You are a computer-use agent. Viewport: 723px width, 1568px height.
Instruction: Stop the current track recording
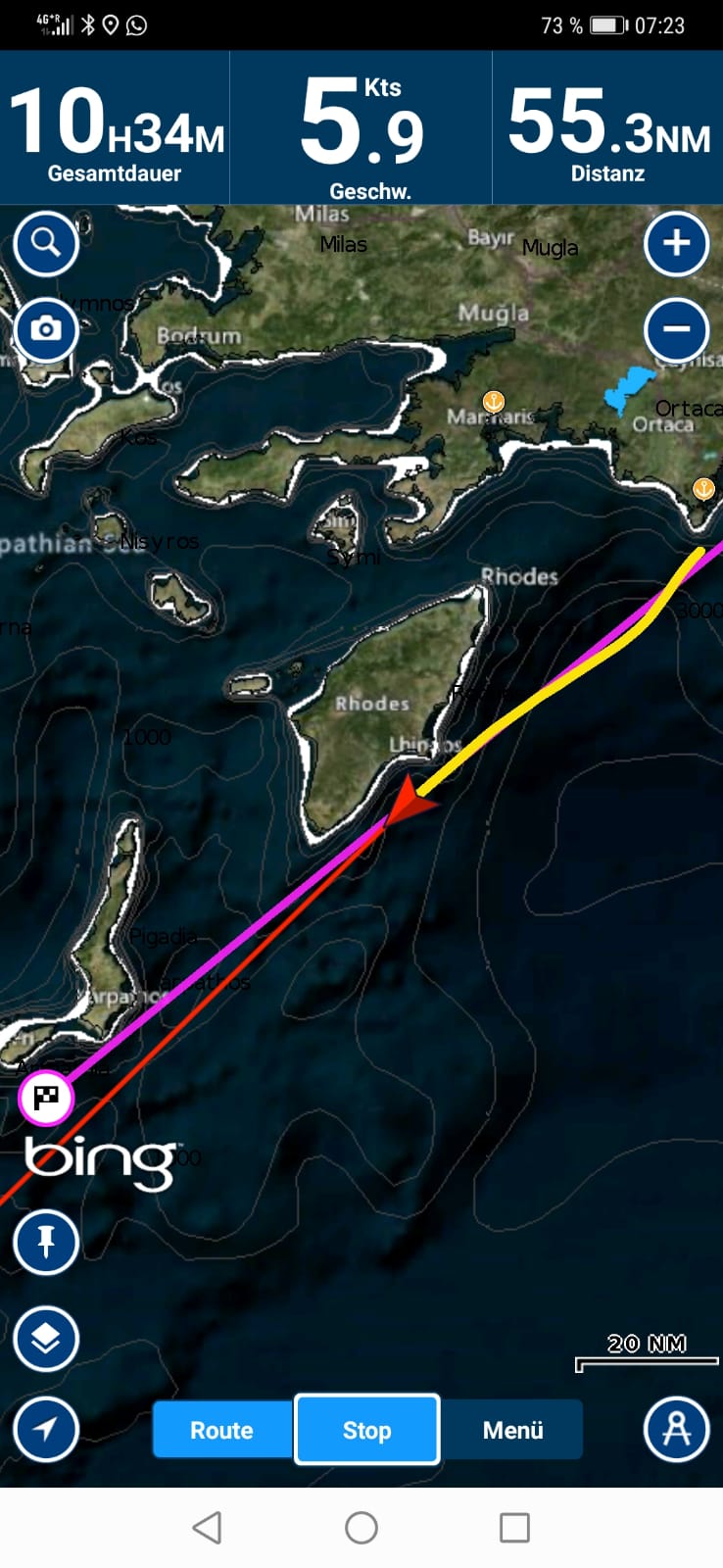pos(366,1430)
